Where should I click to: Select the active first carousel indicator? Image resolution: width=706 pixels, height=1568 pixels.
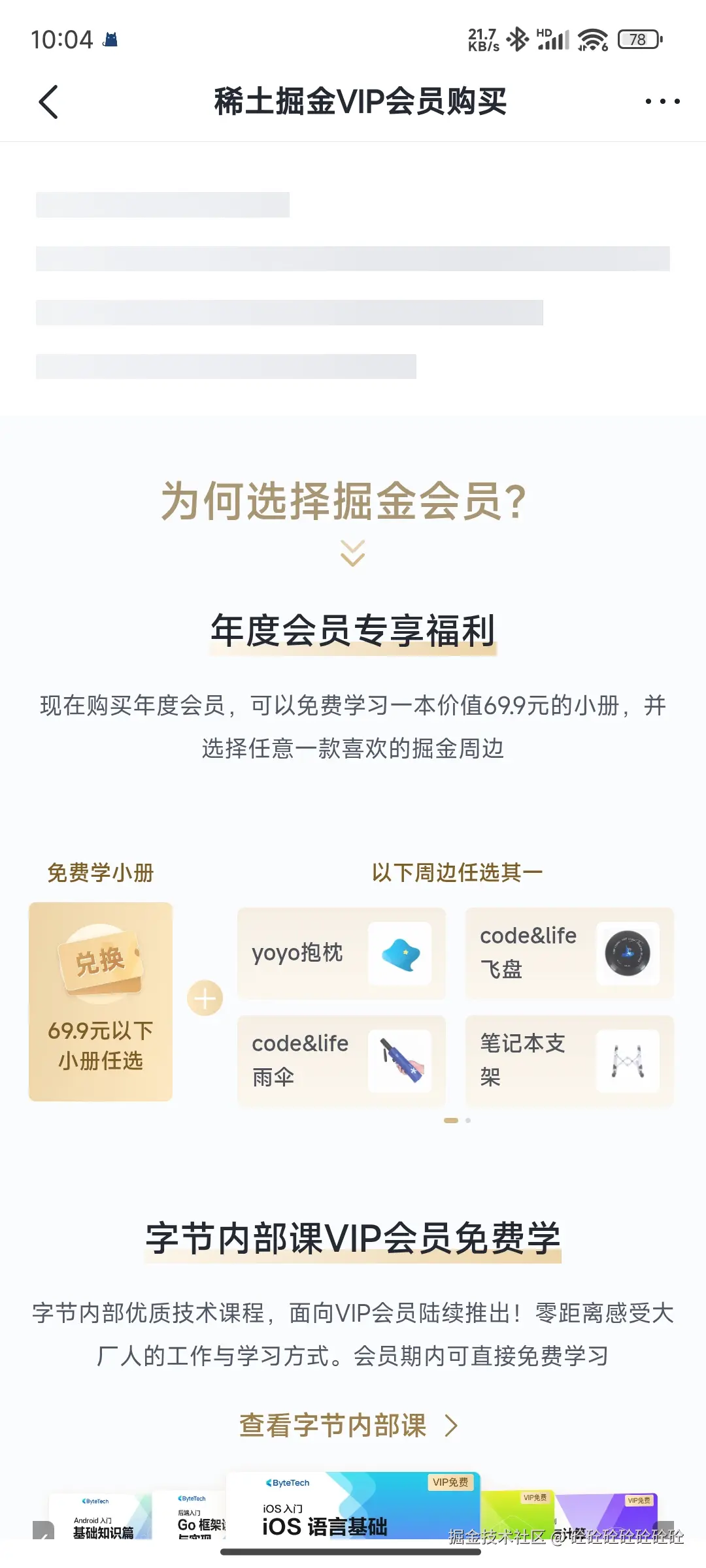click(451, 1120)
